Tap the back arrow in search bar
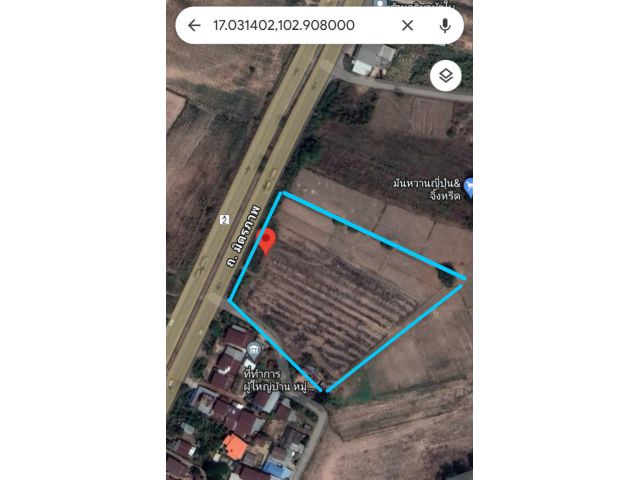This screenshot has height=480, width=640. (194, 25)
